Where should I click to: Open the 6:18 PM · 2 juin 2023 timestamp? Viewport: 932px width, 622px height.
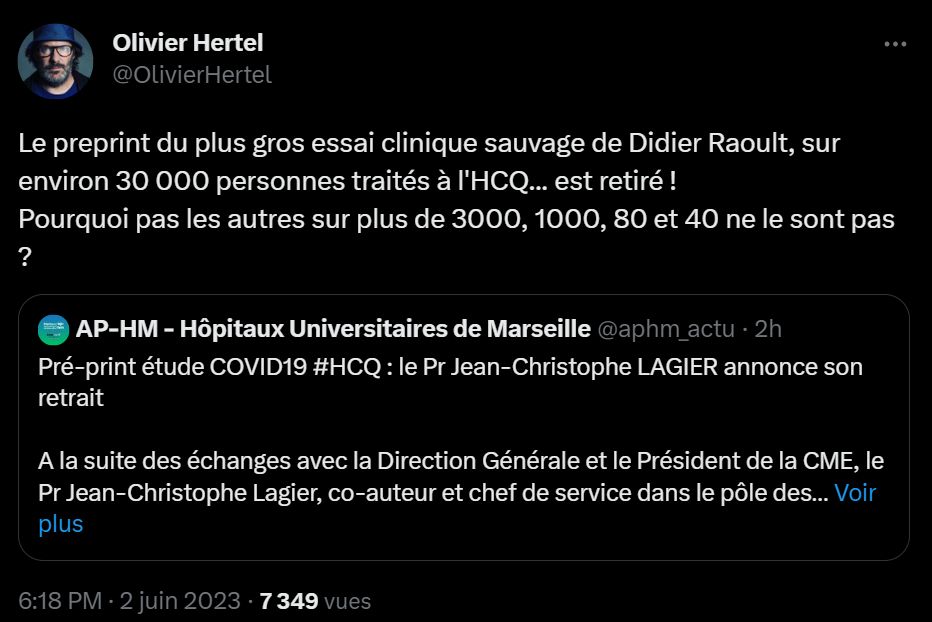[129, 601]
